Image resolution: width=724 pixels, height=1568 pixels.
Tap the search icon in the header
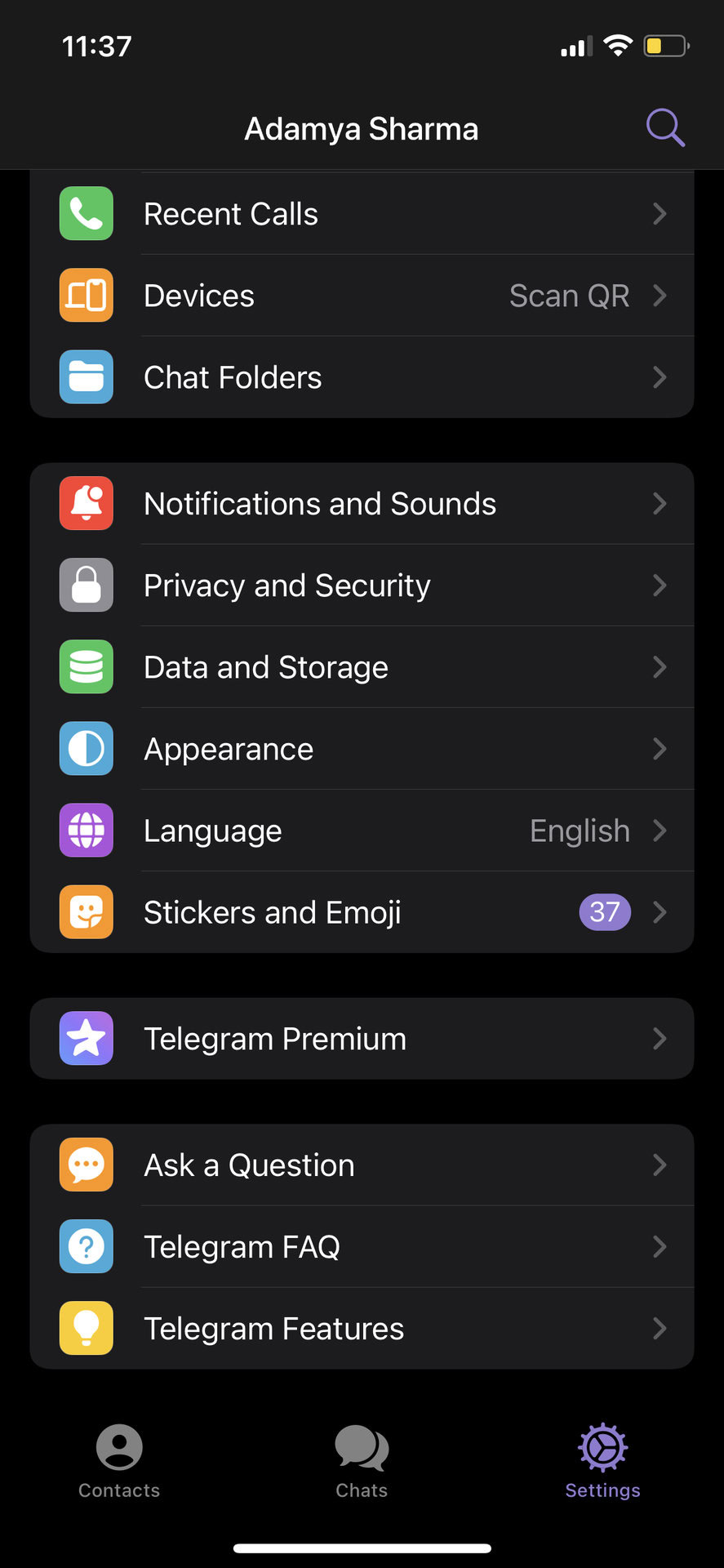coord(665,128)
